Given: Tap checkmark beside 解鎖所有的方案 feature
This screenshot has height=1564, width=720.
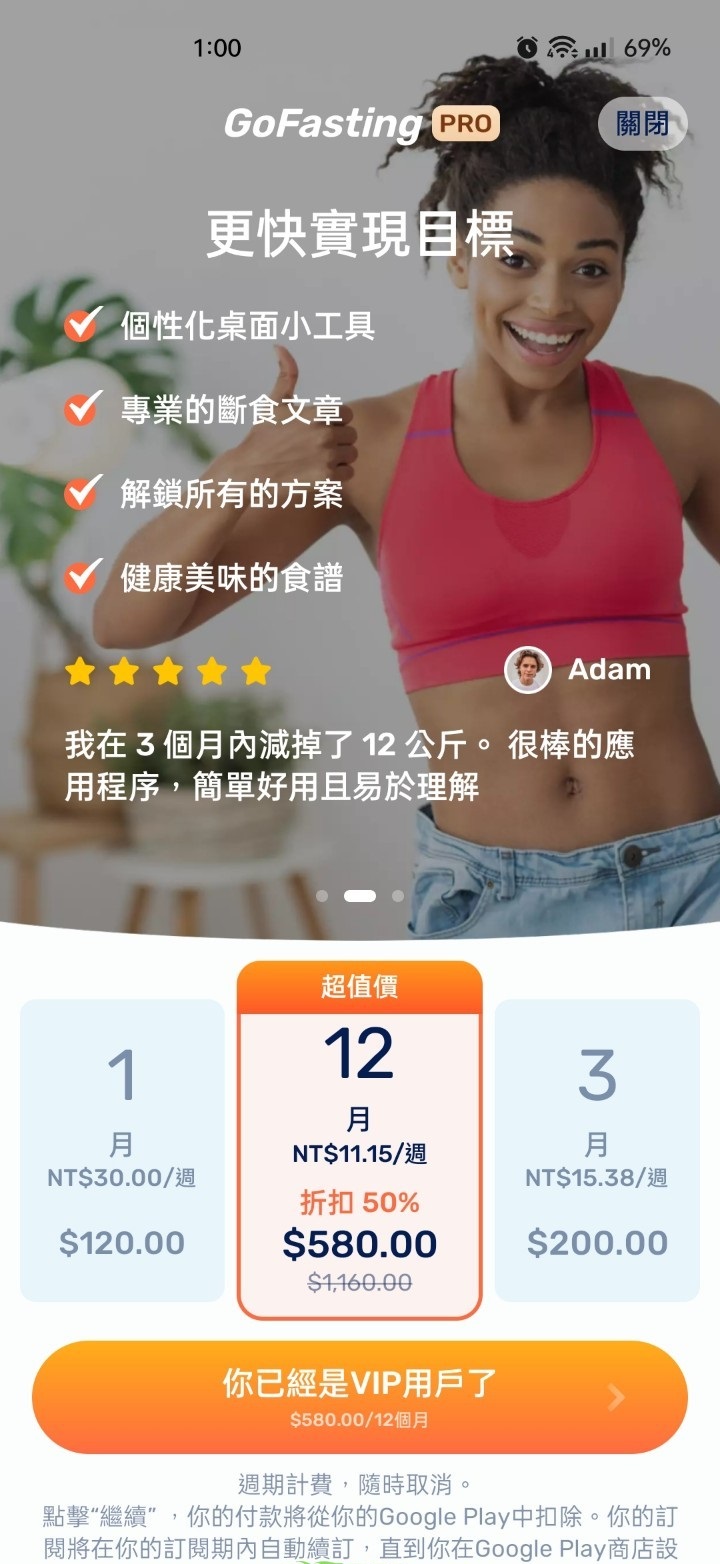Looking at the screenshot, I should (x=79, y=494).
